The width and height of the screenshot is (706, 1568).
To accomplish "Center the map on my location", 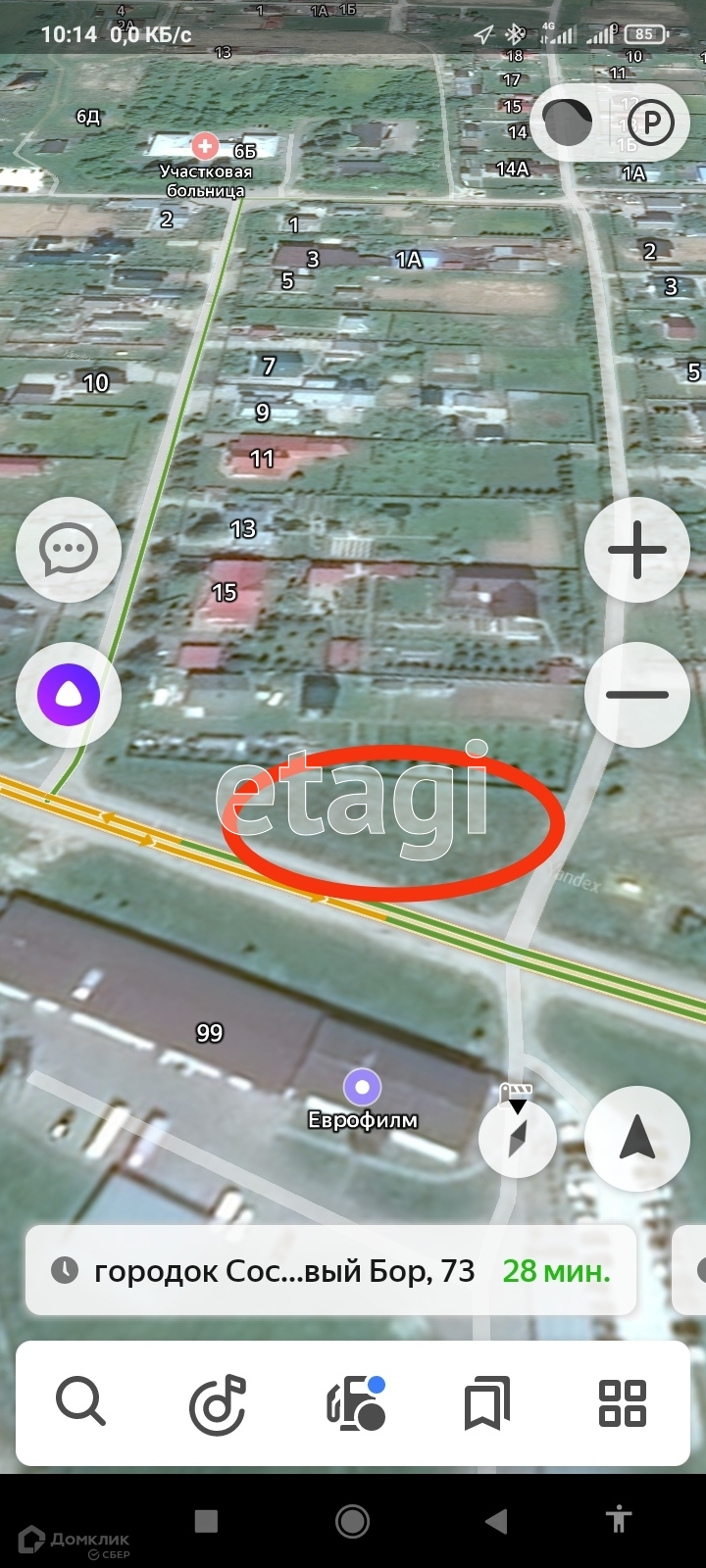I will tap(637, 1139).
